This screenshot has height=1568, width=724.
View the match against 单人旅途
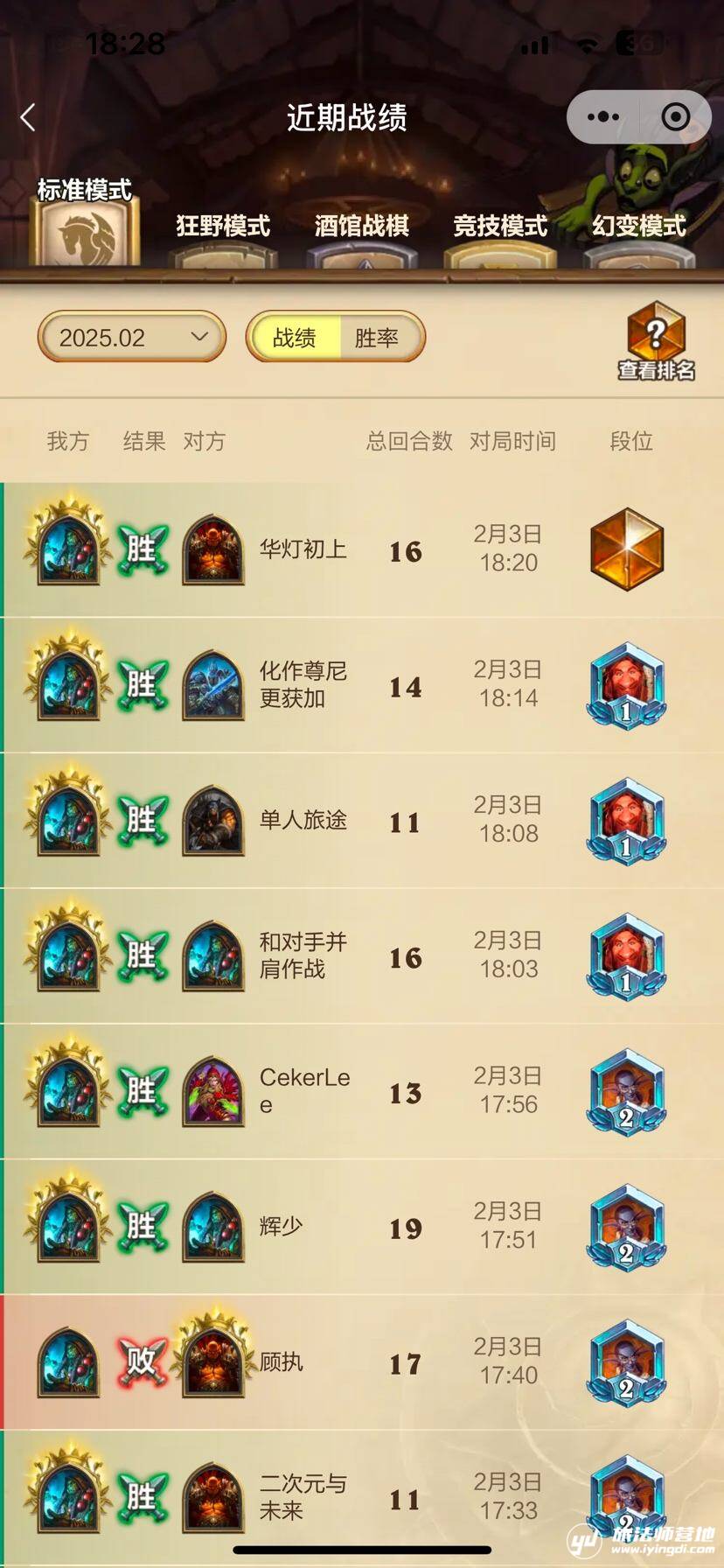[362, 821]
